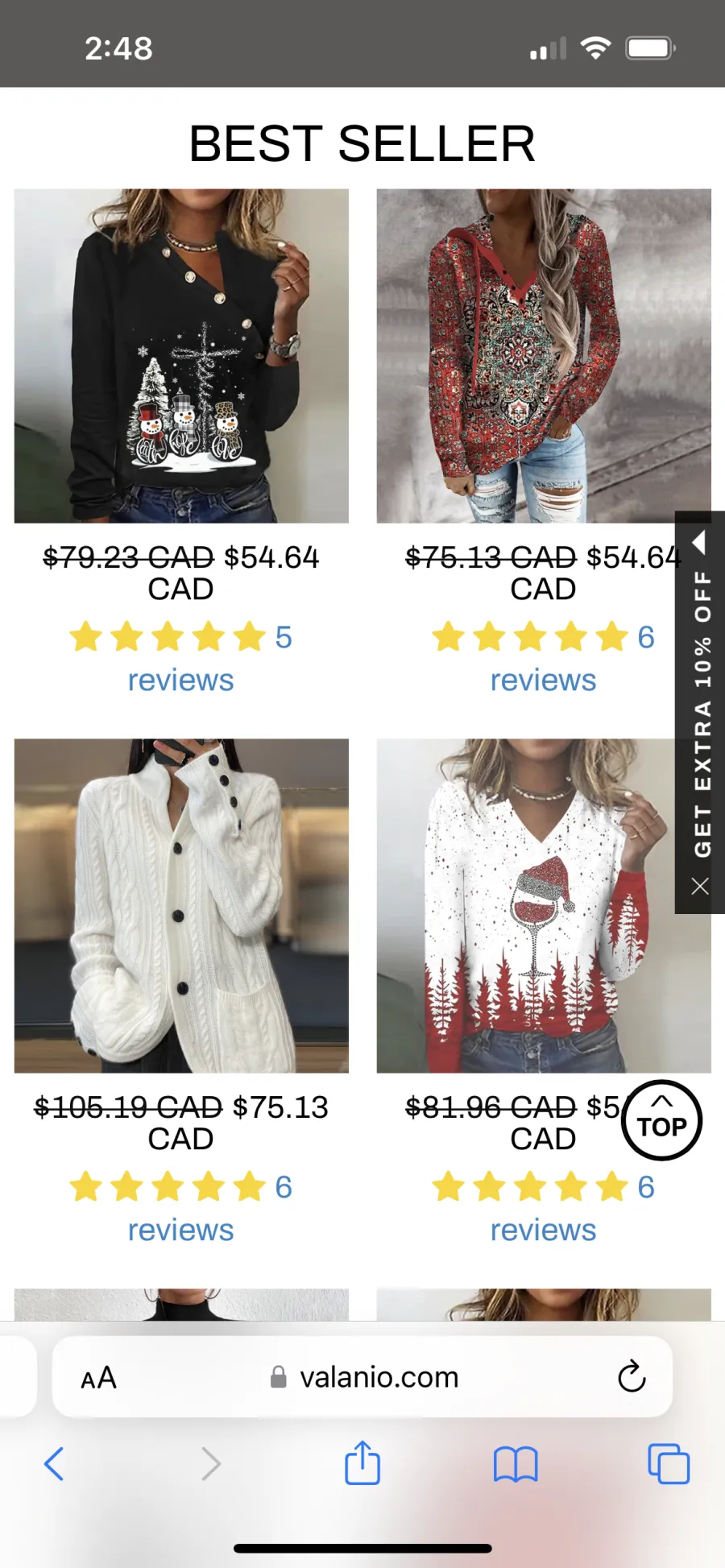The height and width of the screenshot is (1568, 725).
Task: Dismiss the Get Extra 10% Off banner
Action: coord(700,887)
